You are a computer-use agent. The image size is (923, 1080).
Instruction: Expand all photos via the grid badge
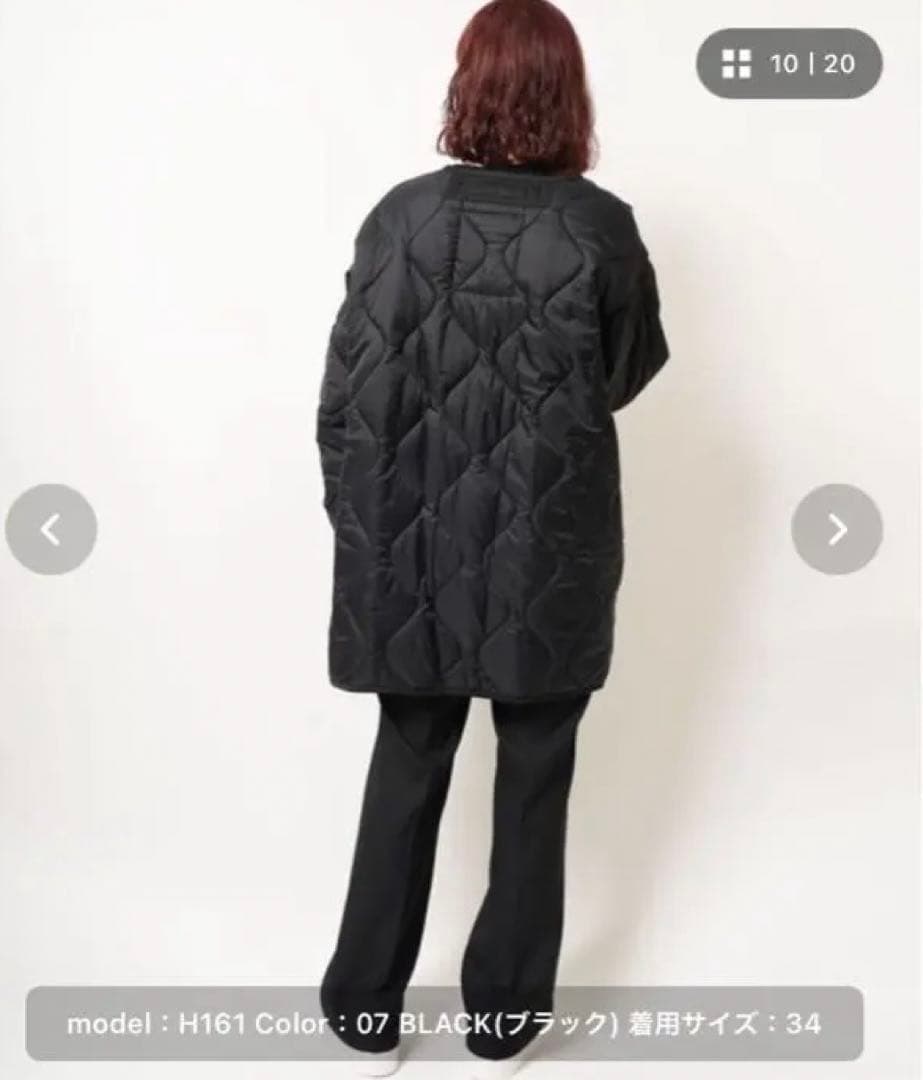click(735, 63)
